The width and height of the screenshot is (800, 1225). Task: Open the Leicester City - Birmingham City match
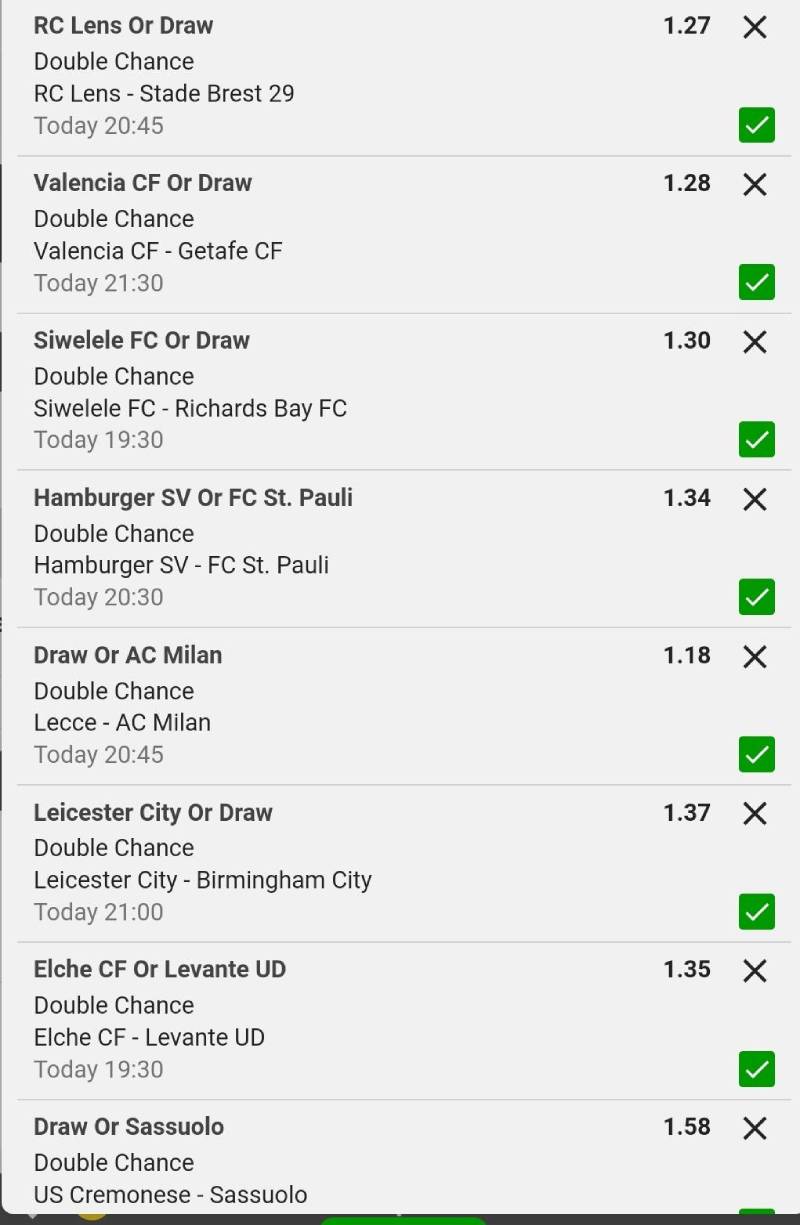point(203,880)
